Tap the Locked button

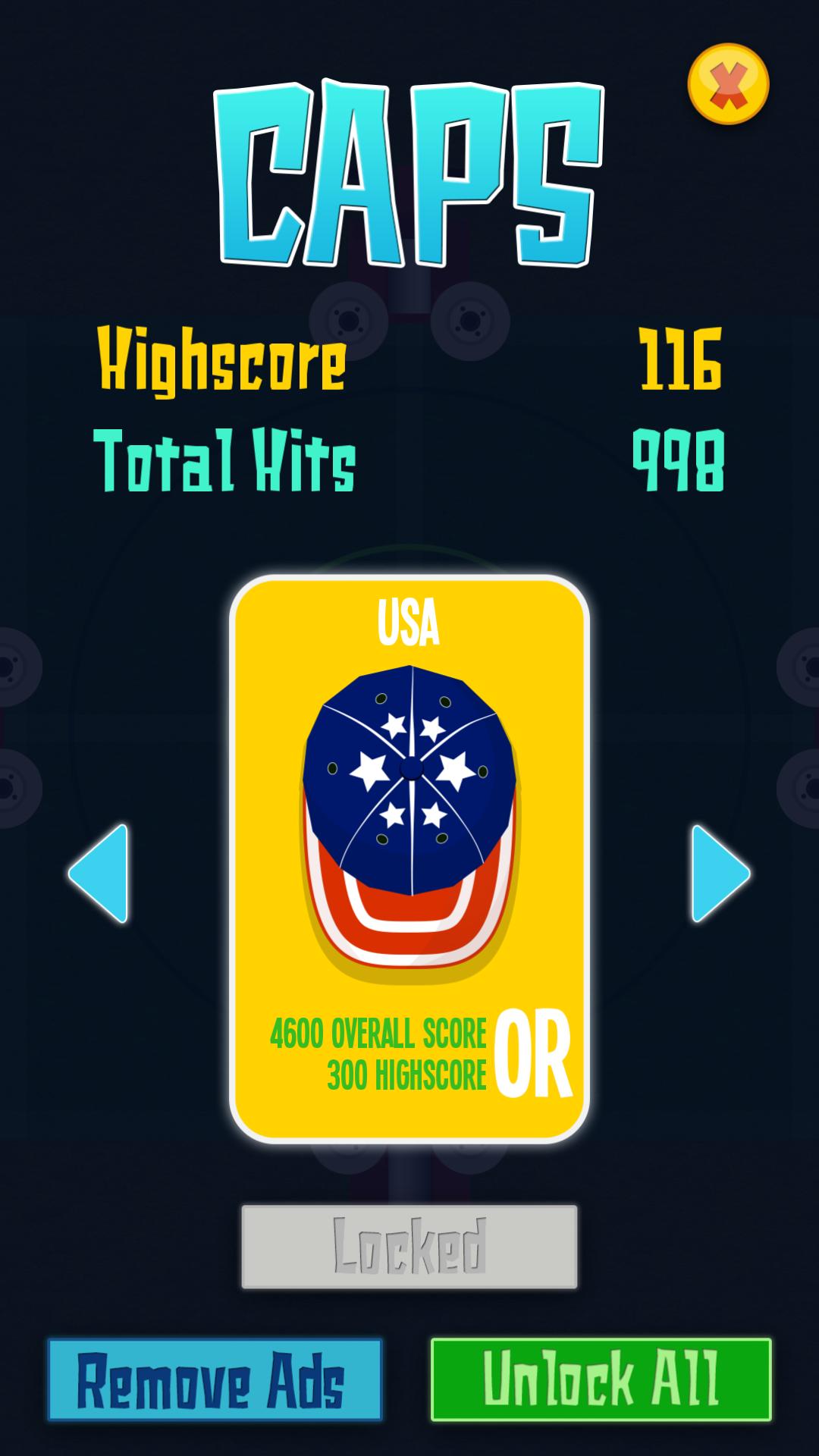(x=409, y=1247)
